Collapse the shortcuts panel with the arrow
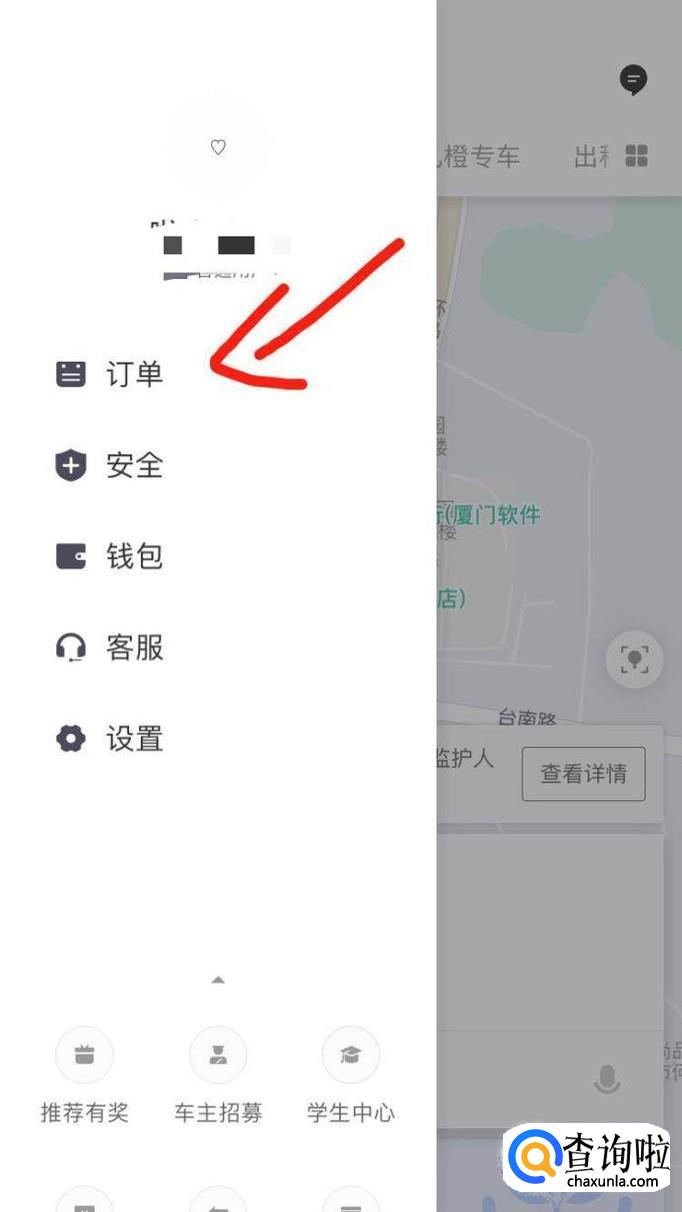Viewport: 682px width, 1212px height. 218,980
